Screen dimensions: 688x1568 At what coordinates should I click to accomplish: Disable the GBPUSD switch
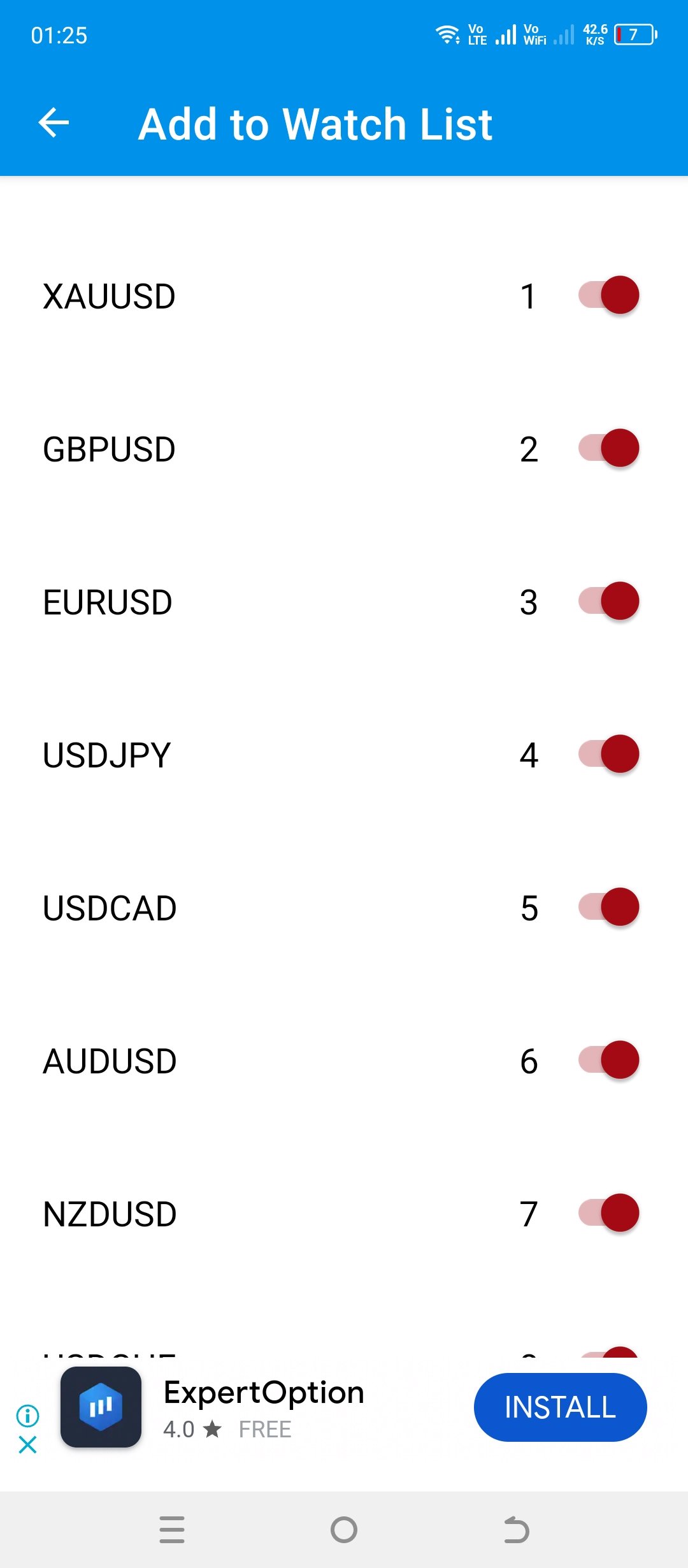pyautogui.click(x=609, y=448)
